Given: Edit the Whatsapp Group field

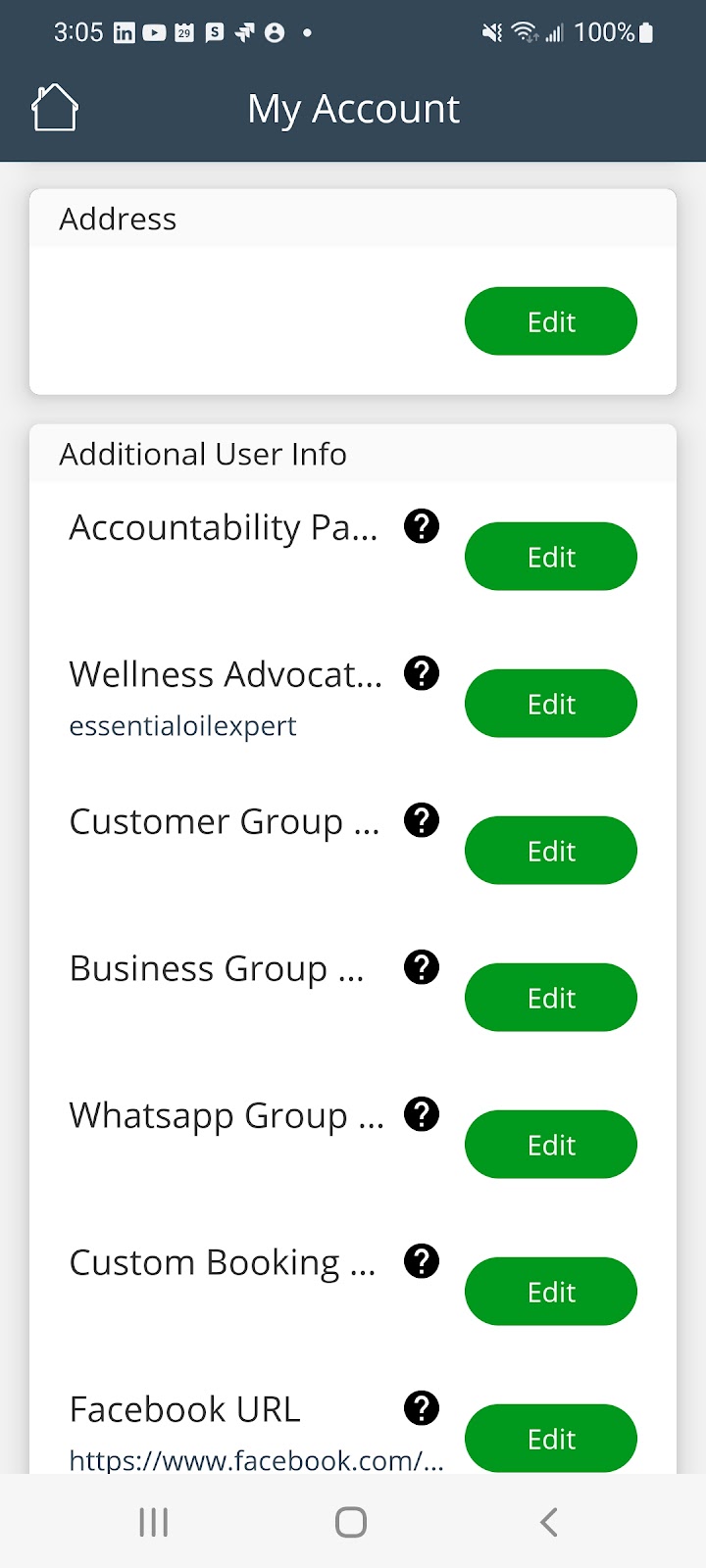Looking at the screenshot, I should (x=550, y=1145).
